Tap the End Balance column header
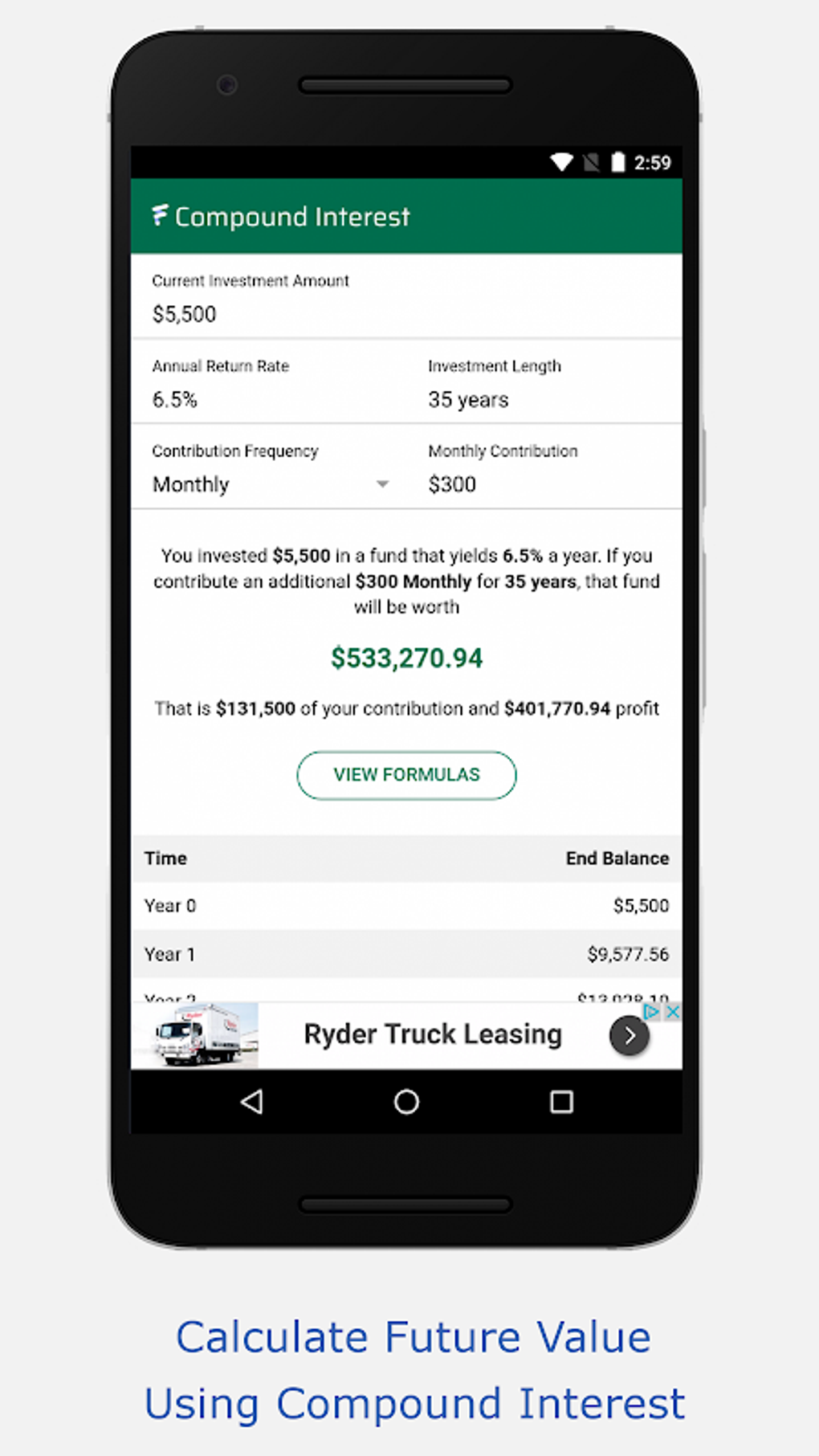819x1456 pixels. click(617, 858)
